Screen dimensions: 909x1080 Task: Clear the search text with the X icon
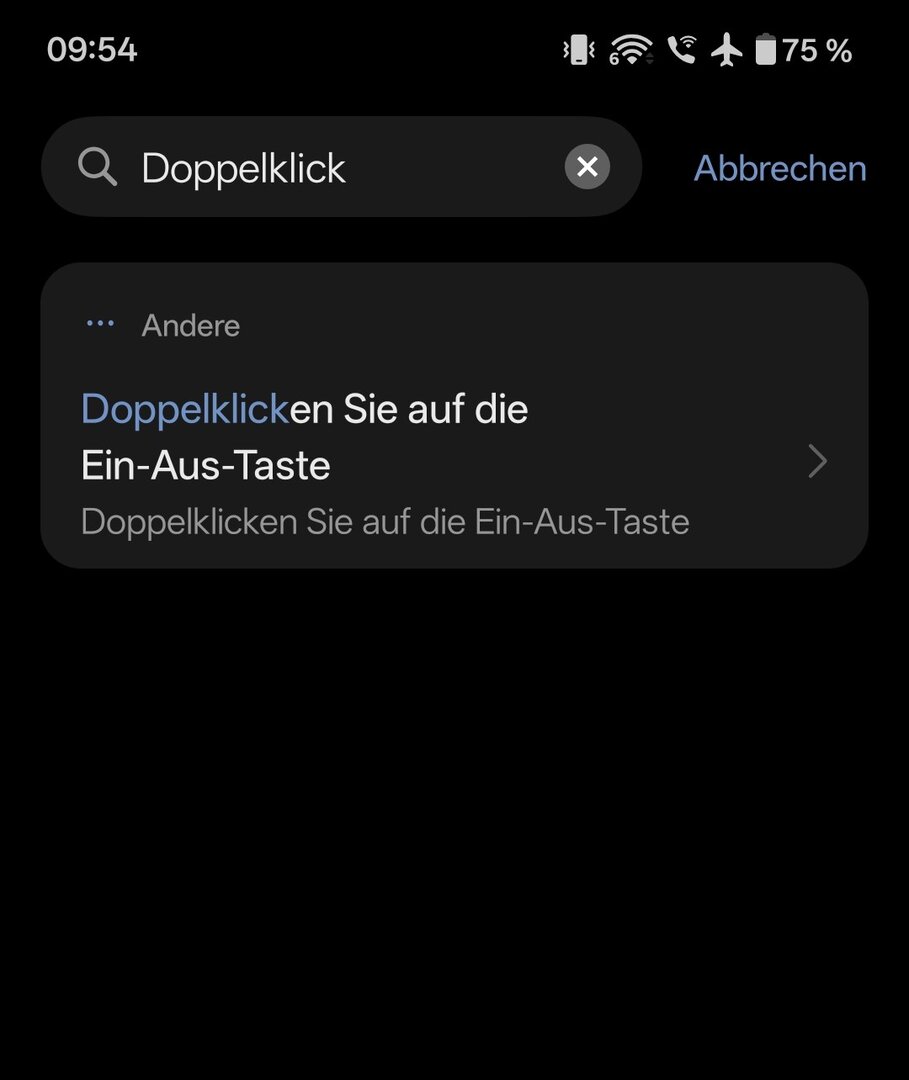[x=587, y=167]
